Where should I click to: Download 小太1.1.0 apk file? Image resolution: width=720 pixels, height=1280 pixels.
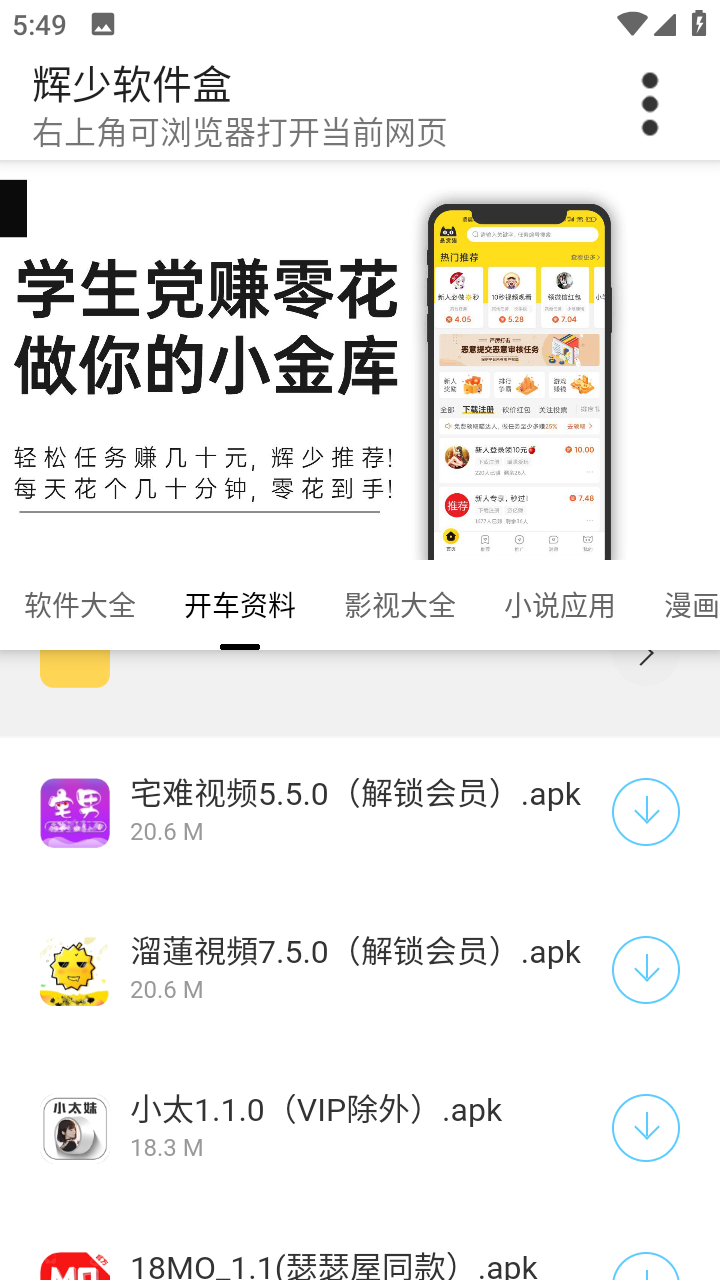click(646, 1128)
